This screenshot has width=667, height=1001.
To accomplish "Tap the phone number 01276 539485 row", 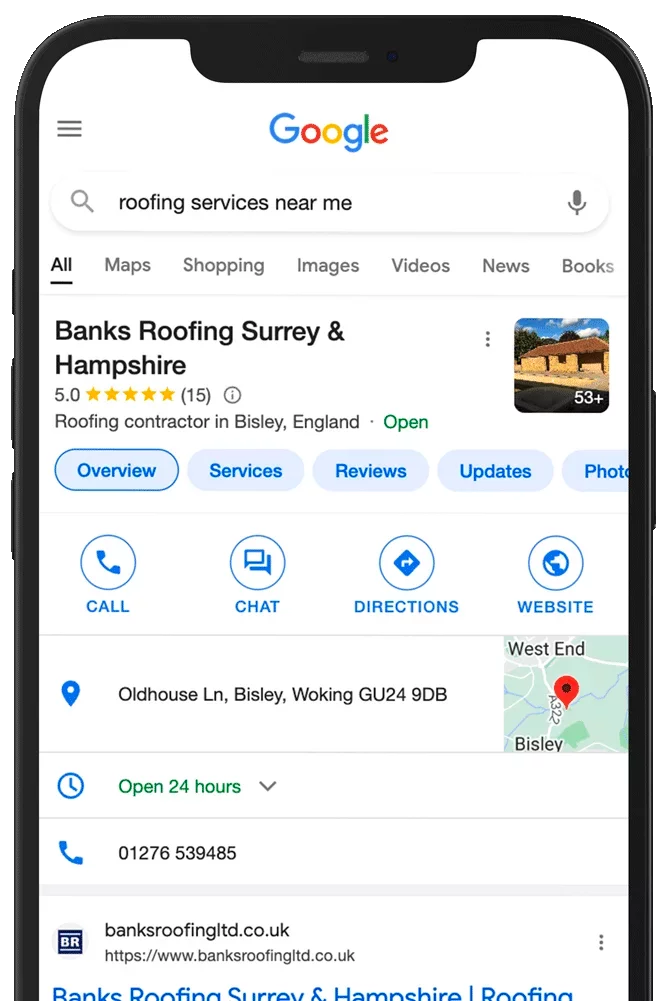I will 177,853.
